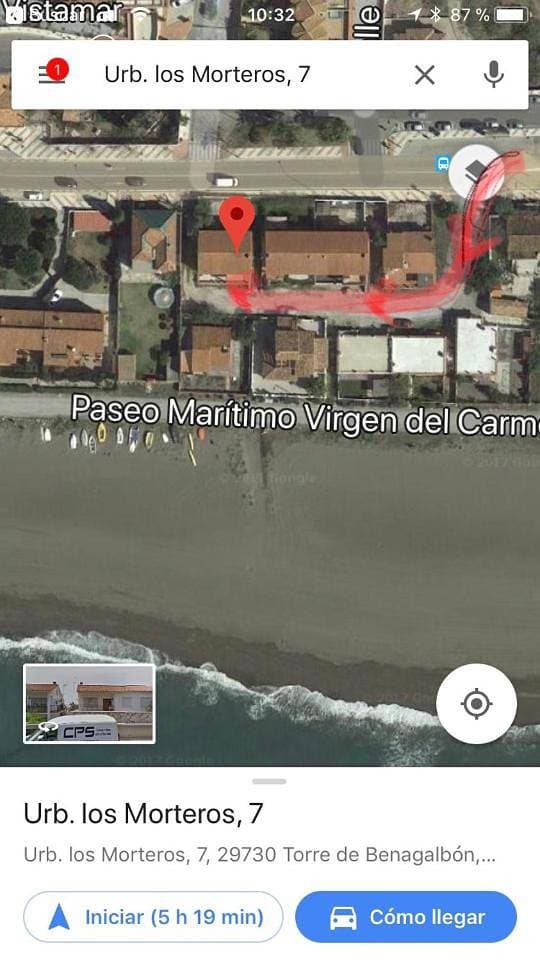This screenshot has width=540, height=960.
Task: Center map on my current location
Action: click(x=476, y=703)
